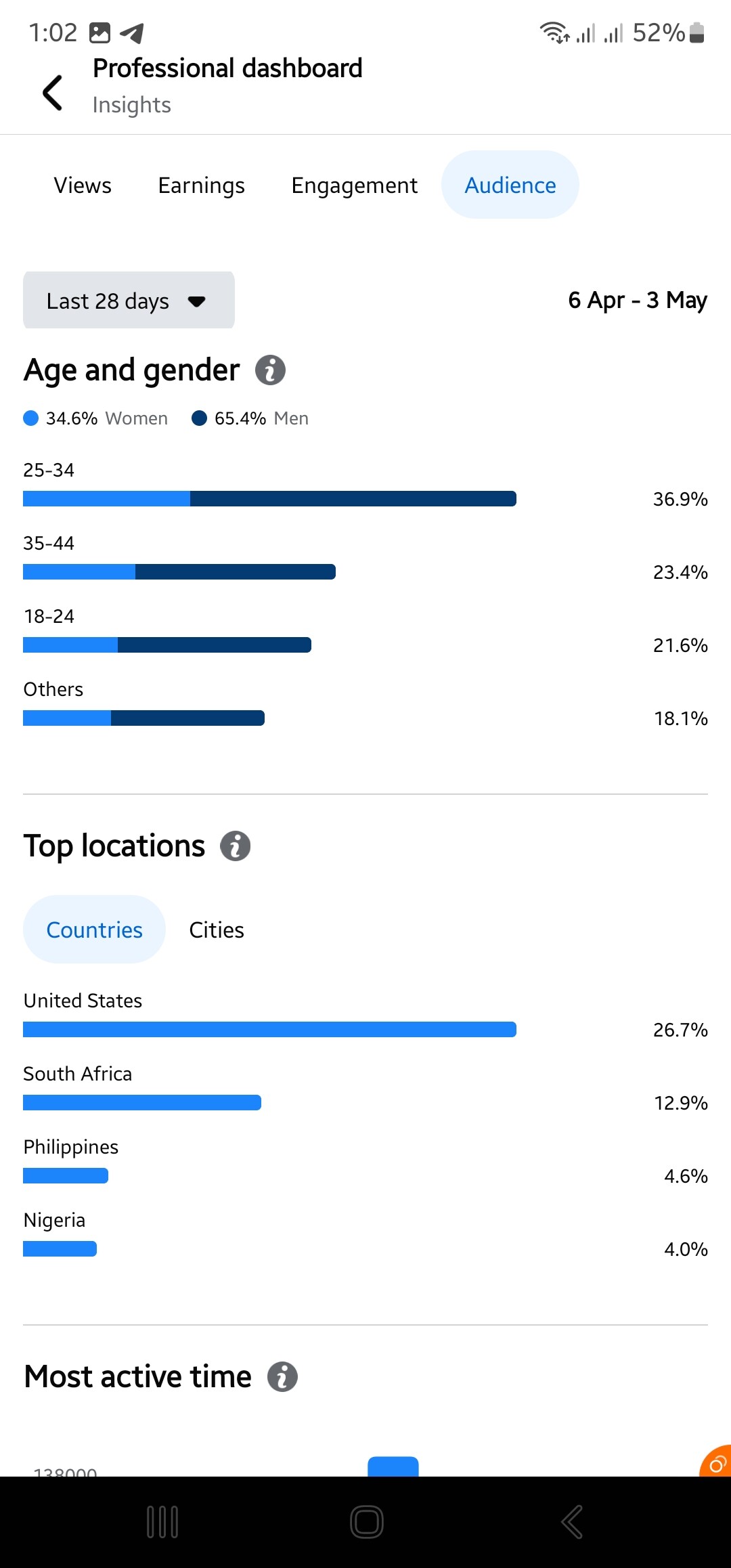Go back from Professional dashboard
Viewport: 731px width, 1568px height.
click(52, 93)
